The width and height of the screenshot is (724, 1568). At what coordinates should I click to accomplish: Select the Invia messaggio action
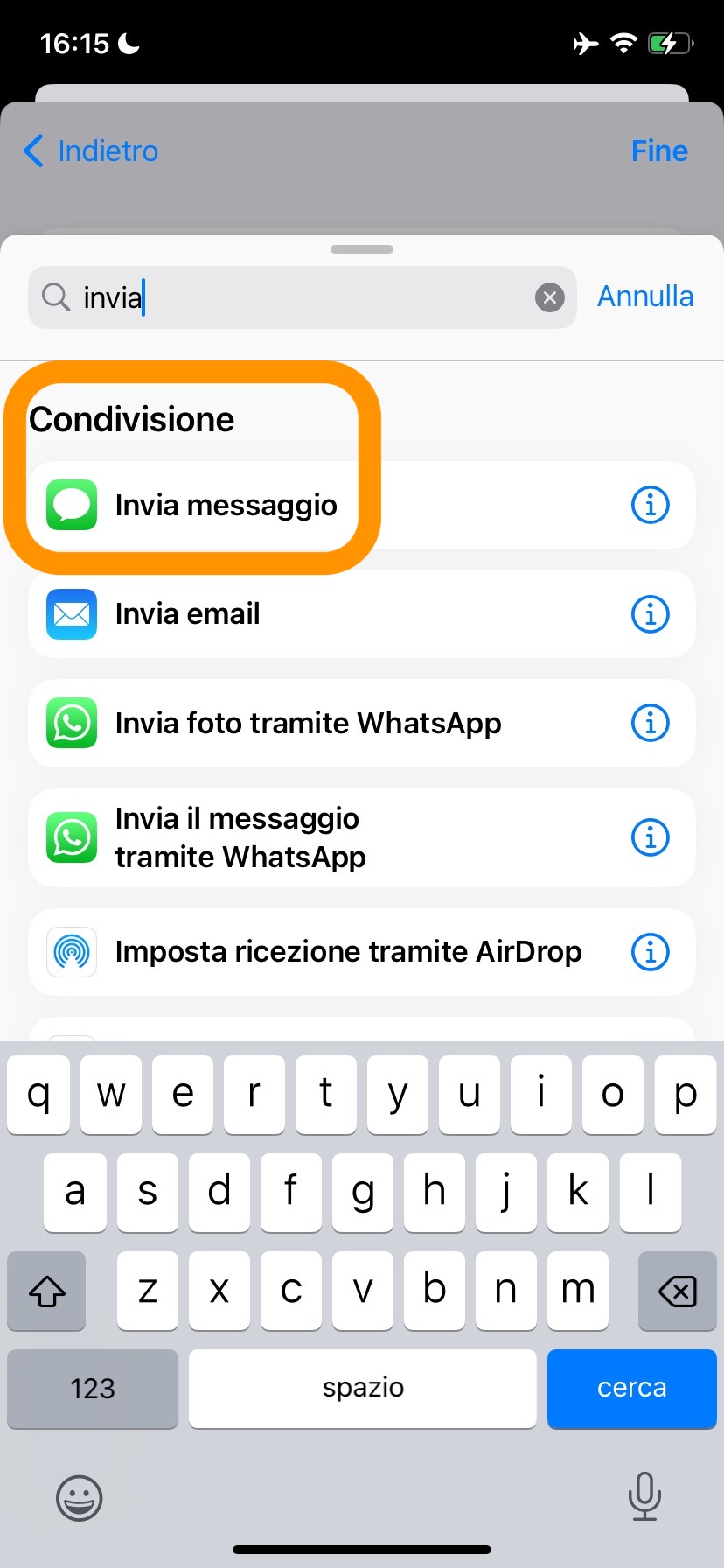(x=226, y=506)
